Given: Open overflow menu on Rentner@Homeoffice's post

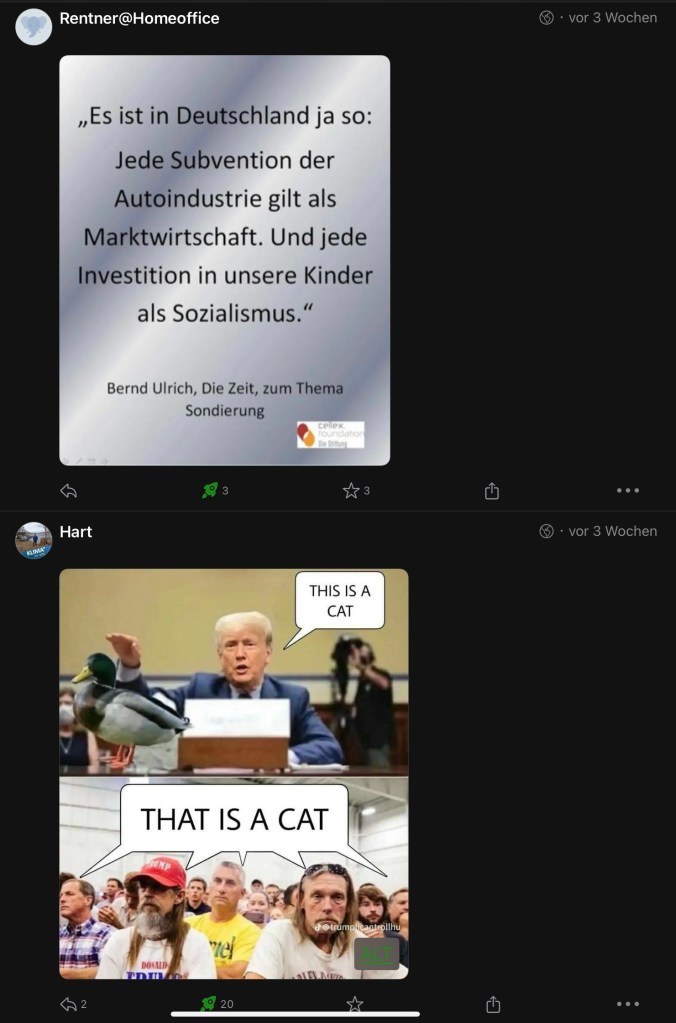Looking at the screenshot, I should pyautogui.click(x=627, y=491).
